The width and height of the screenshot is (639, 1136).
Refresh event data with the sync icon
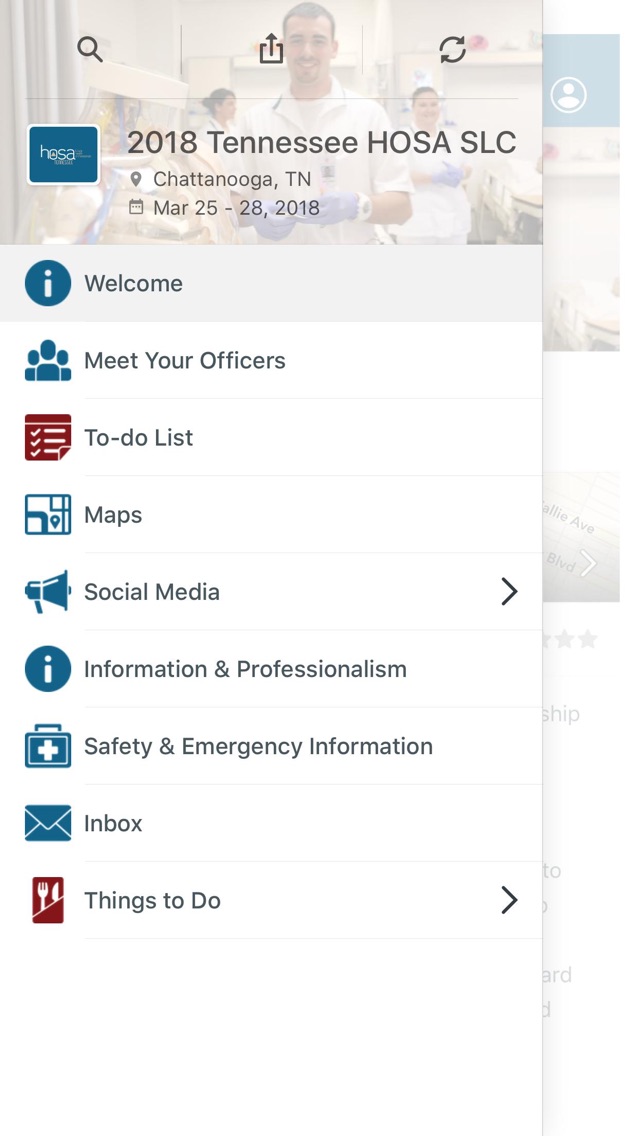tap(452, 49)
